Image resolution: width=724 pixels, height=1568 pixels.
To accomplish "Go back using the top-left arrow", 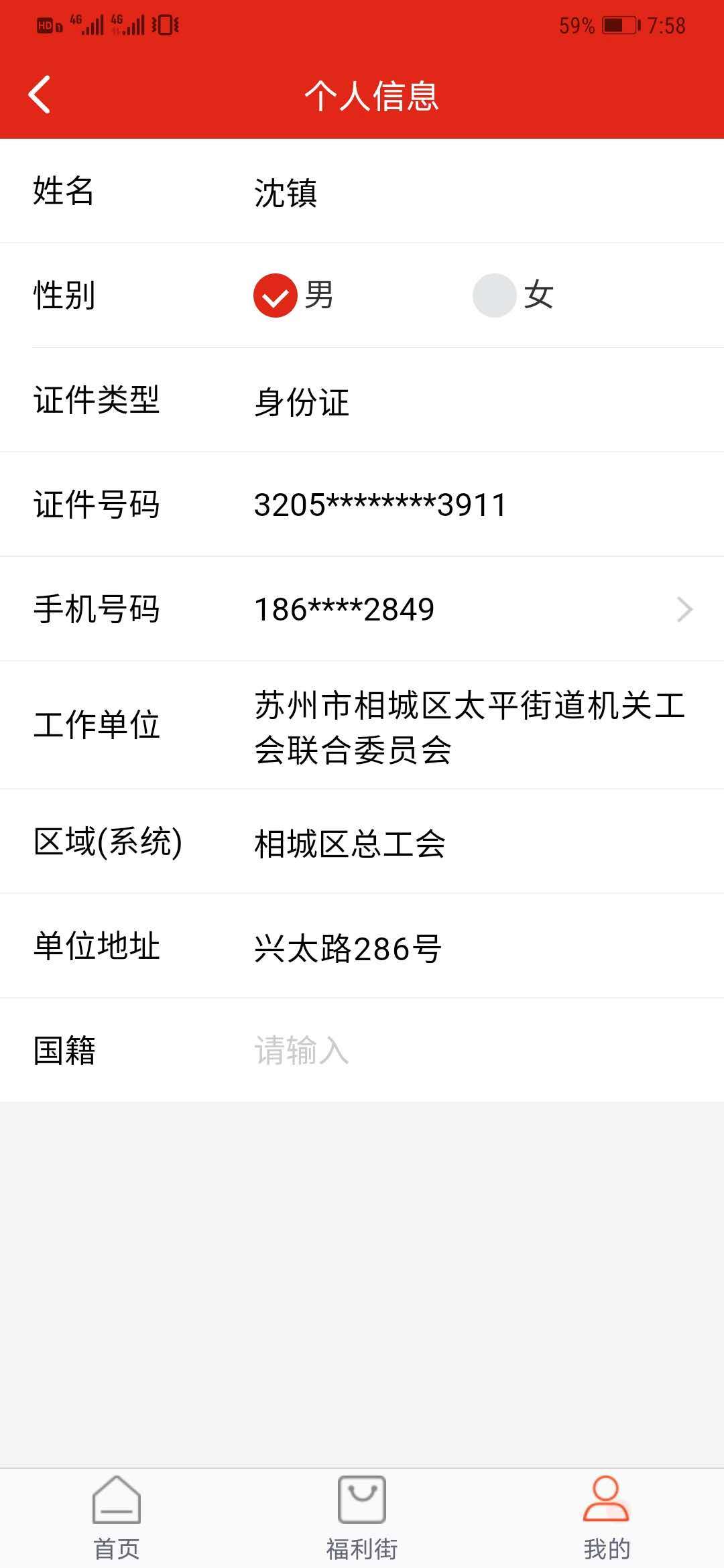I will pos(40,94).
